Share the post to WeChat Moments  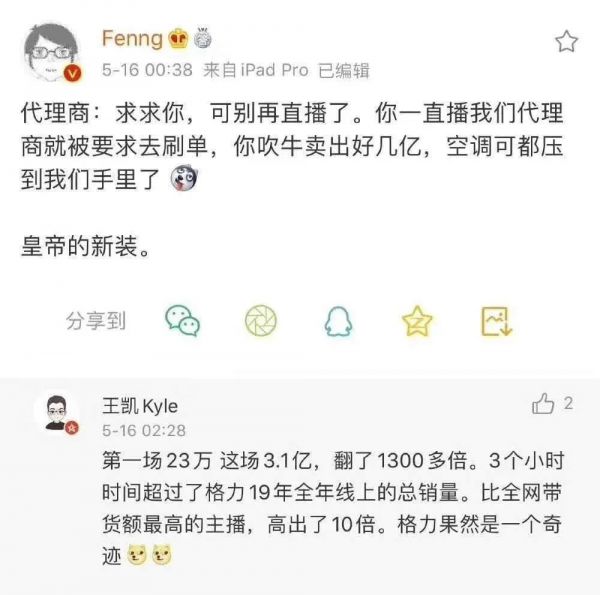coord(261,320)
